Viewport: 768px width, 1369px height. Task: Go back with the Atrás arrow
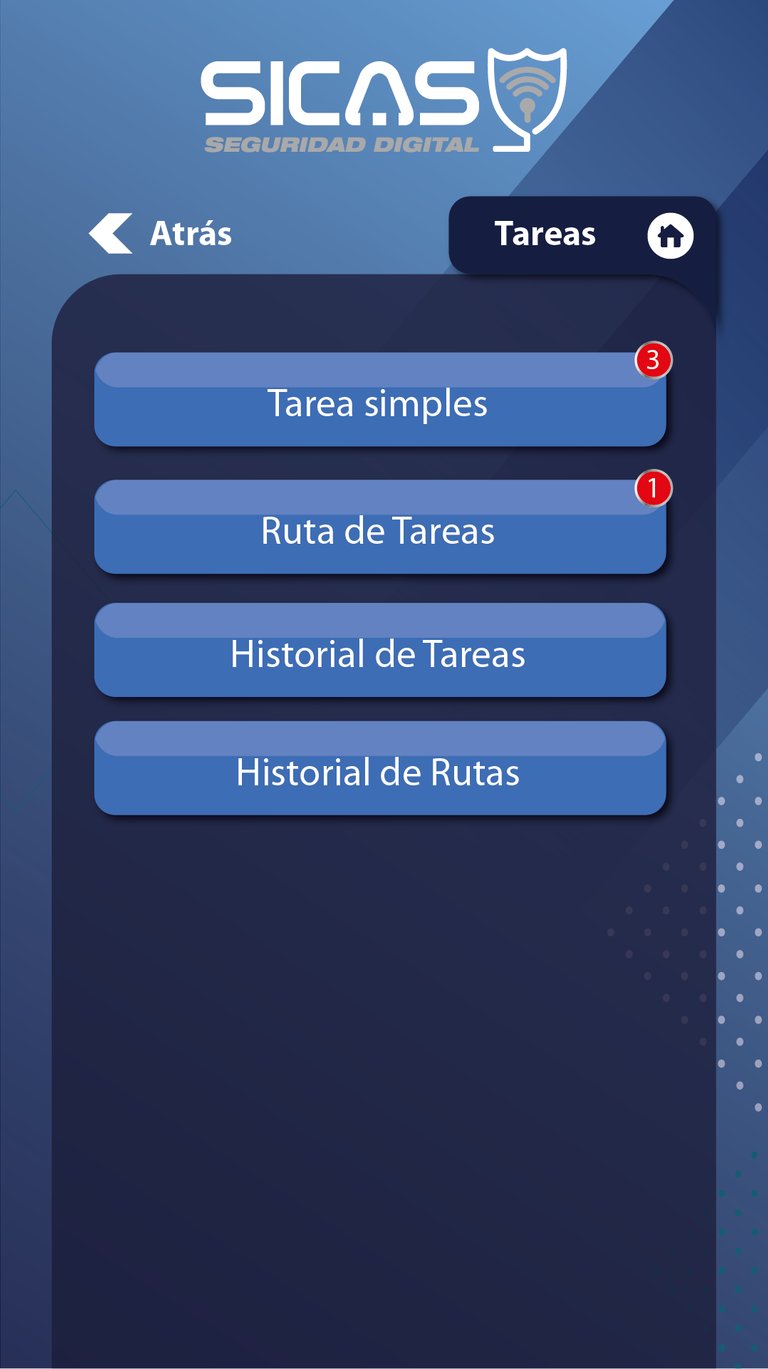coord(112,233)
